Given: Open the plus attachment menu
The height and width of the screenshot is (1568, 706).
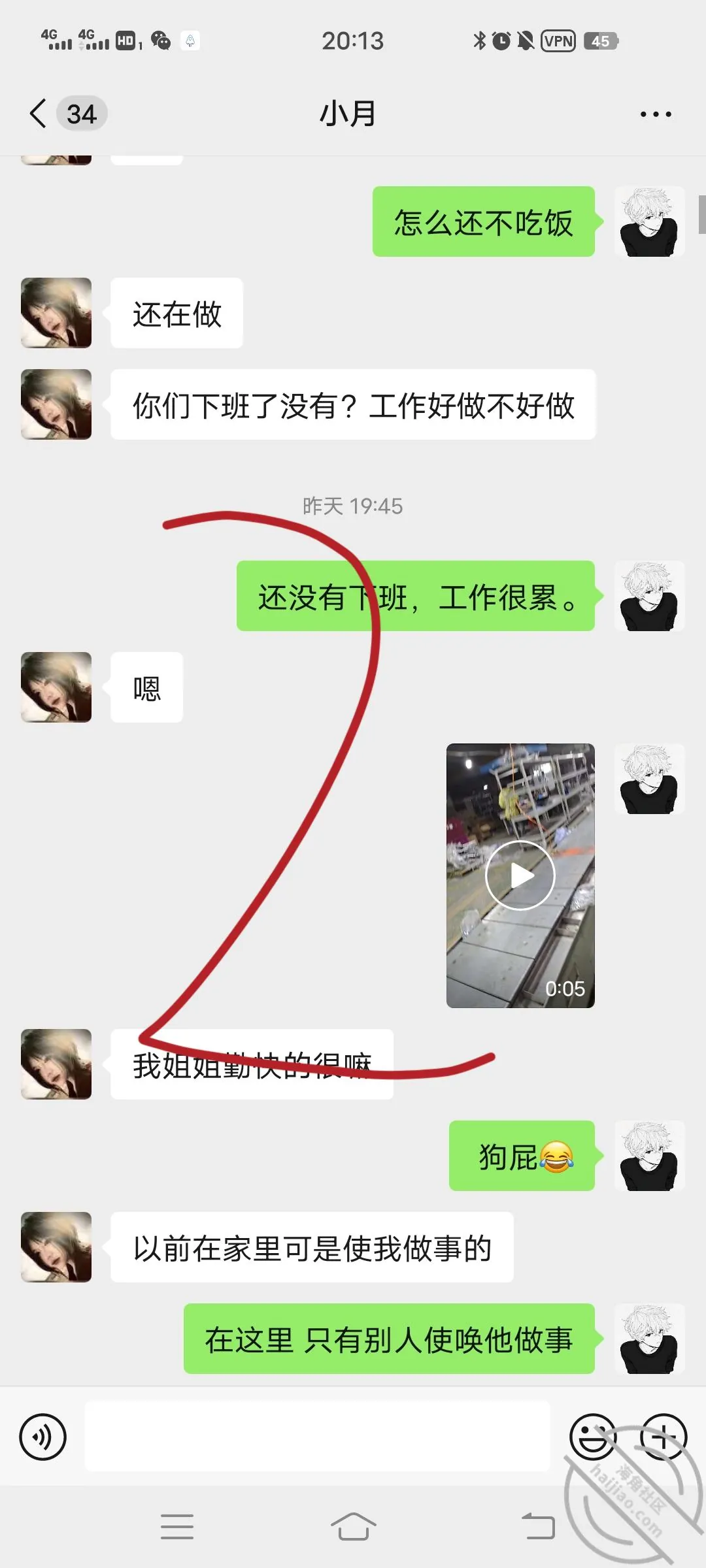Looking at the screenshot, I should tap(664, 1437).
